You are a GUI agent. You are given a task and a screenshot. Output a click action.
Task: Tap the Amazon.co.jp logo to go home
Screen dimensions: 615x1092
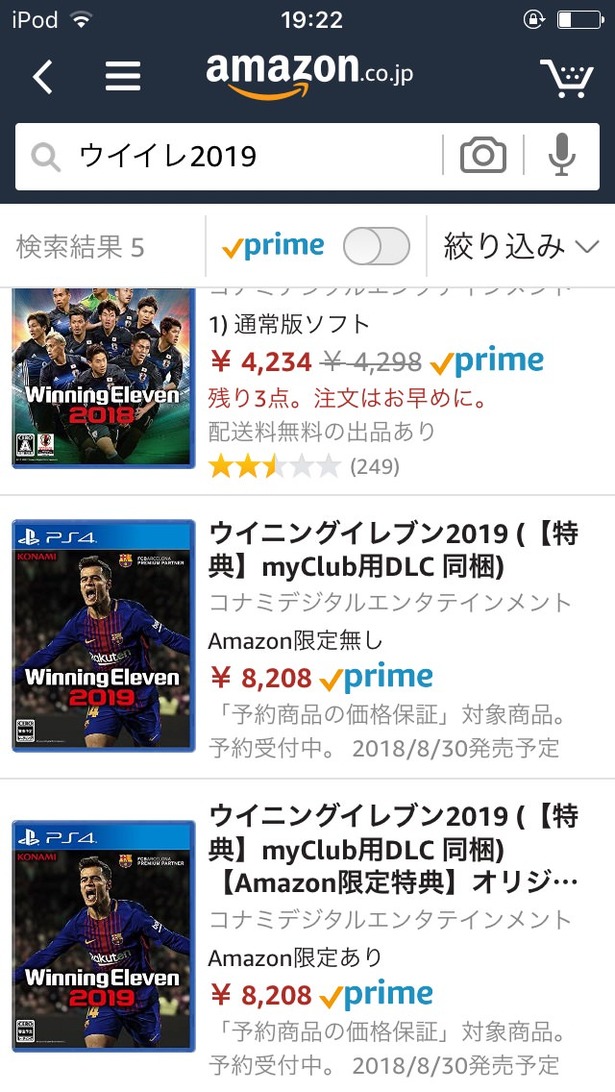309,75
